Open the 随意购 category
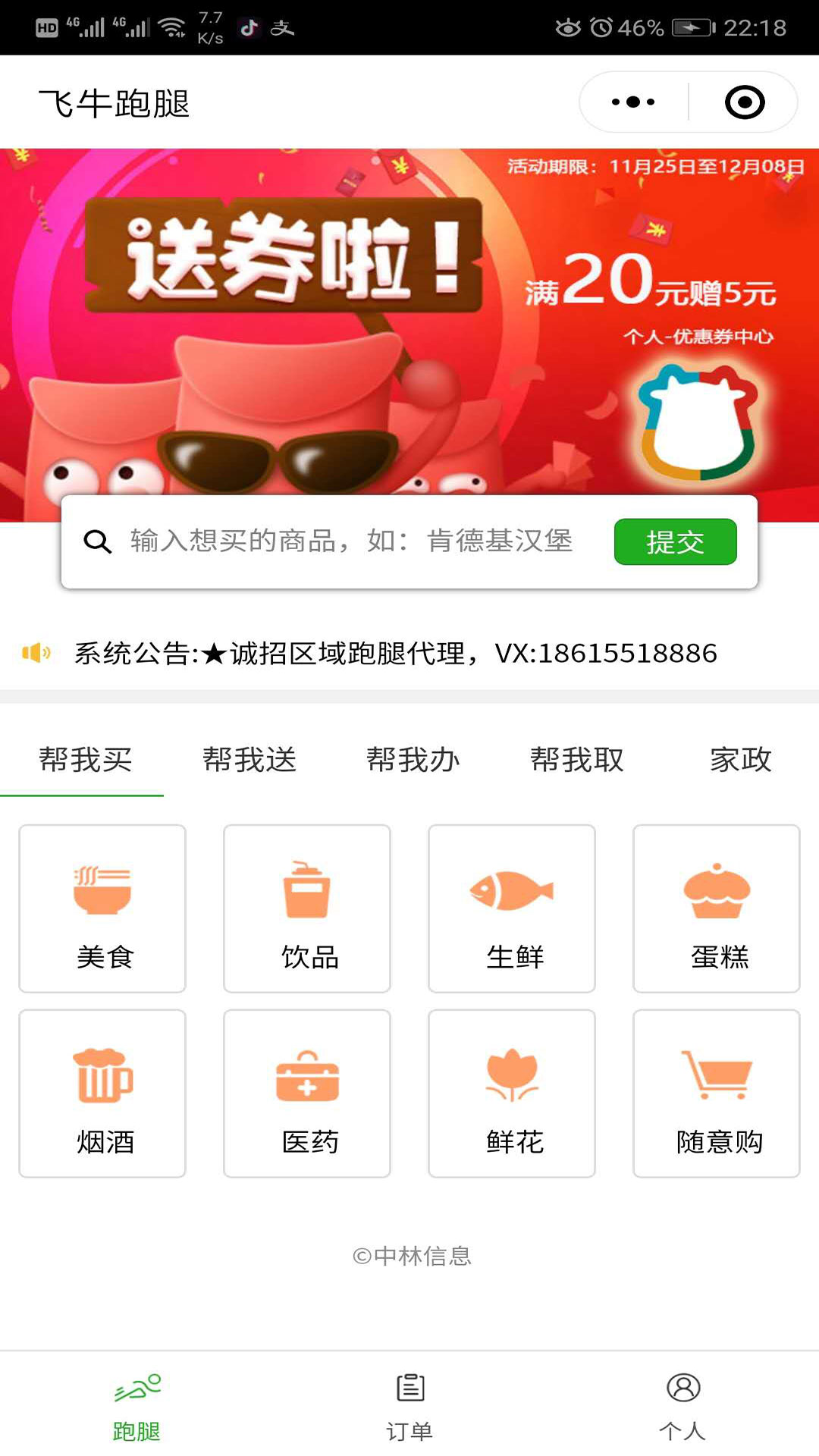 [x=717, y=1093]
